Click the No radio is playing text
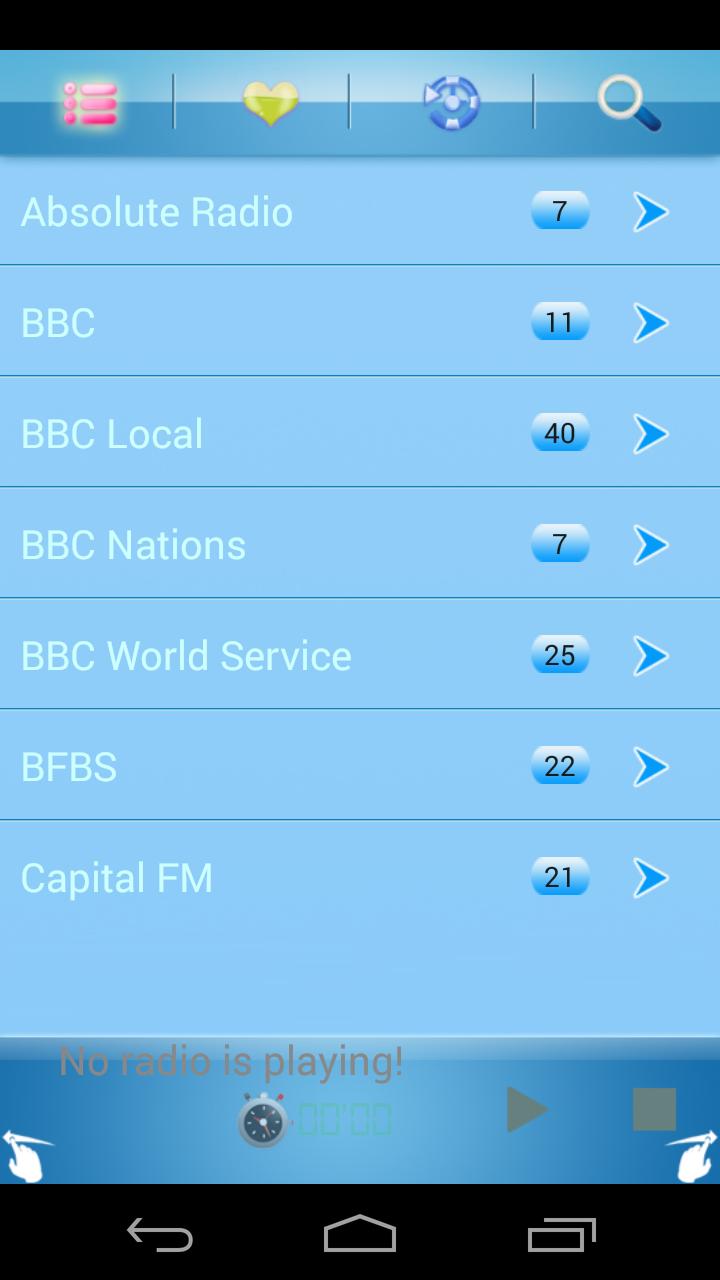This screenshot has height=1280, width=720. pyautogui.click(x=230, y=1060)
